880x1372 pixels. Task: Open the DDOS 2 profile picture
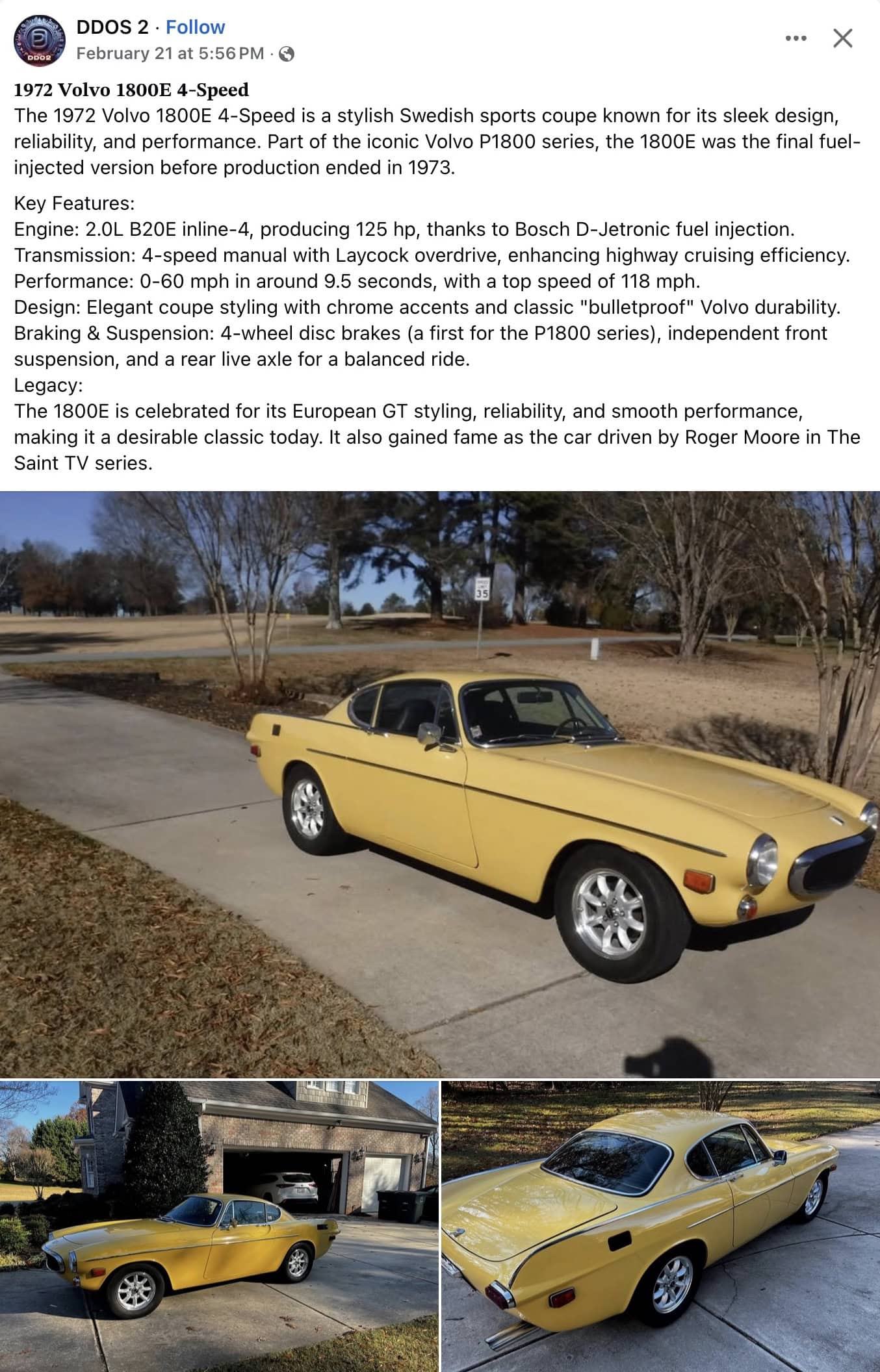coord(38,40)
